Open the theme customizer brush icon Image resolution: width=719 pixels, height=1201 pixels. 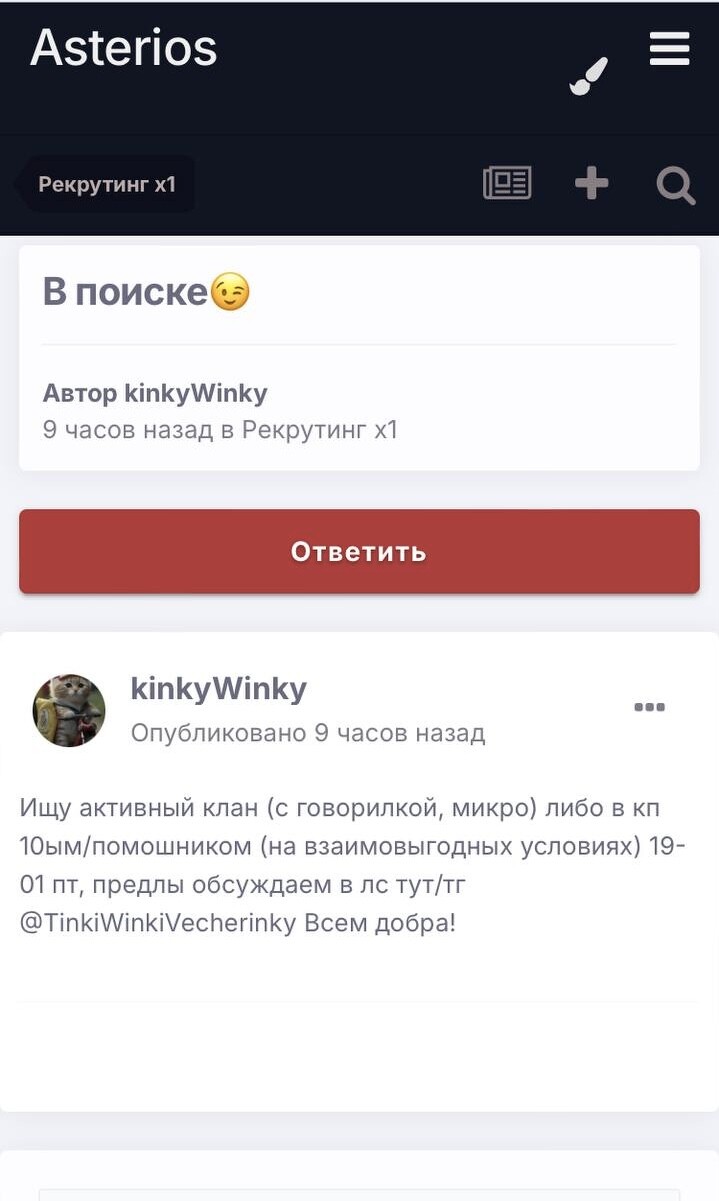pos(589,76)
